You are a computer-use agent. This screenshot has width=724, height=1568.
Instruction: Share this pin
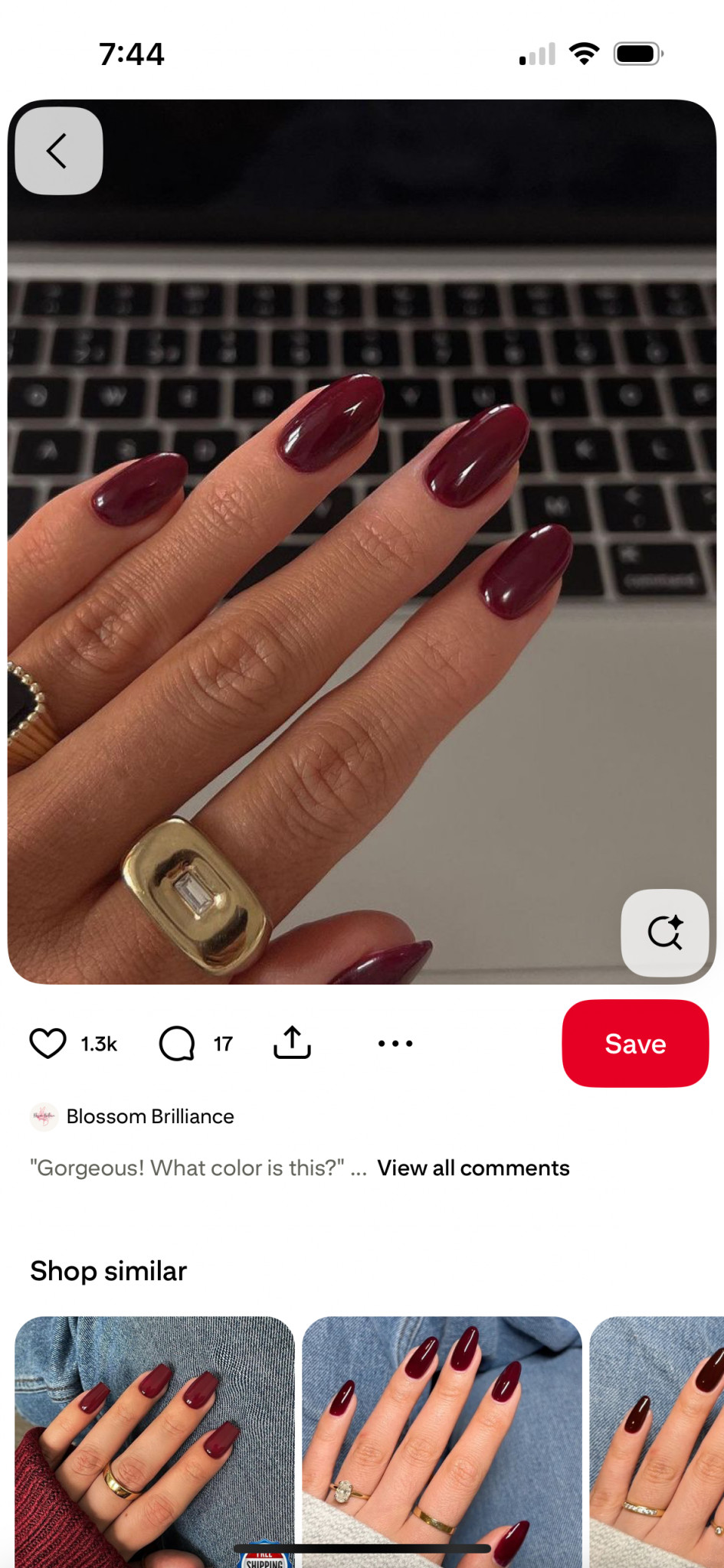292,1043
